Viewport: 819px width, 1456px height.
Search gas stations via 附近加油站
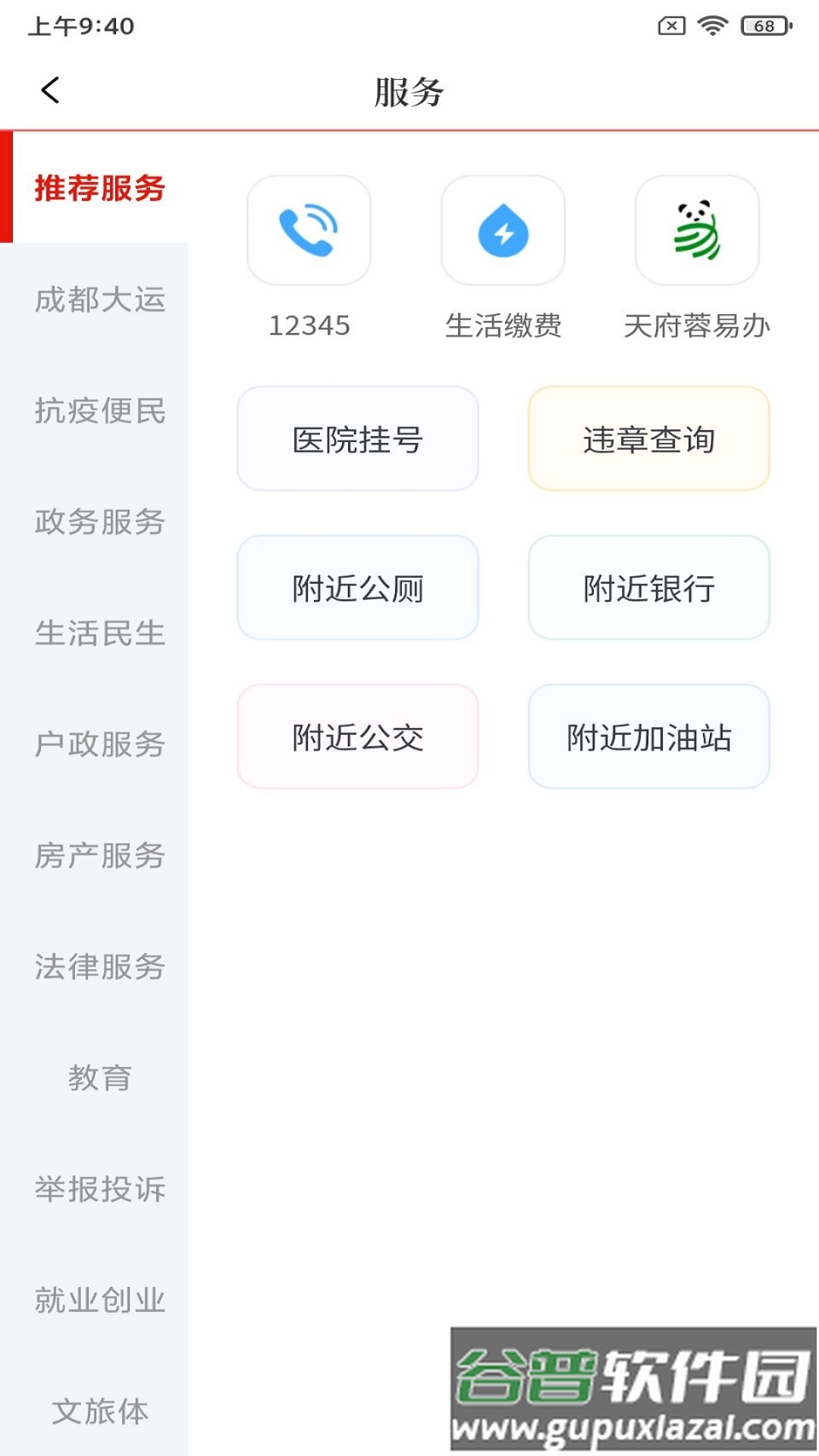[648, 734]
